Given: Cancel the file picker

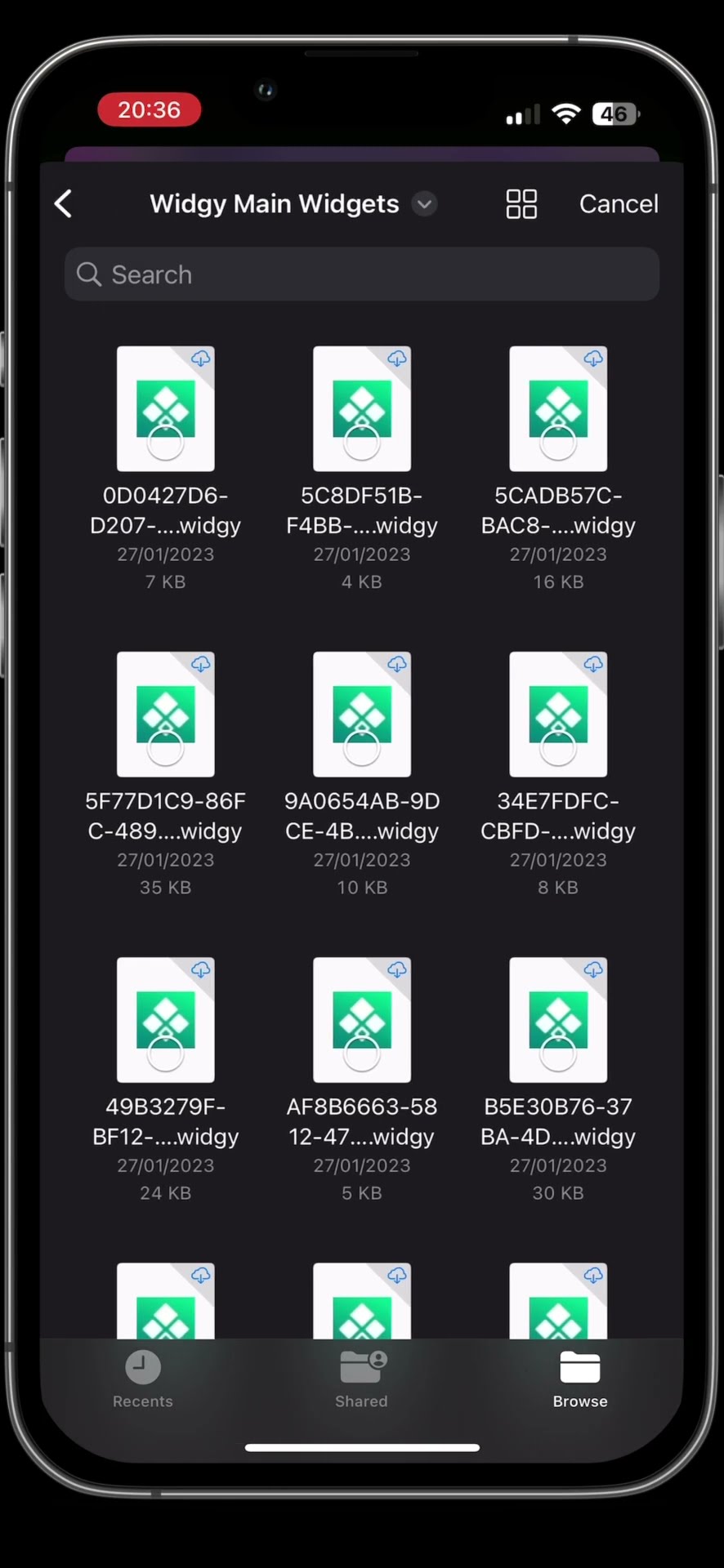Looking at the screenshot, I should coord(619,204).
